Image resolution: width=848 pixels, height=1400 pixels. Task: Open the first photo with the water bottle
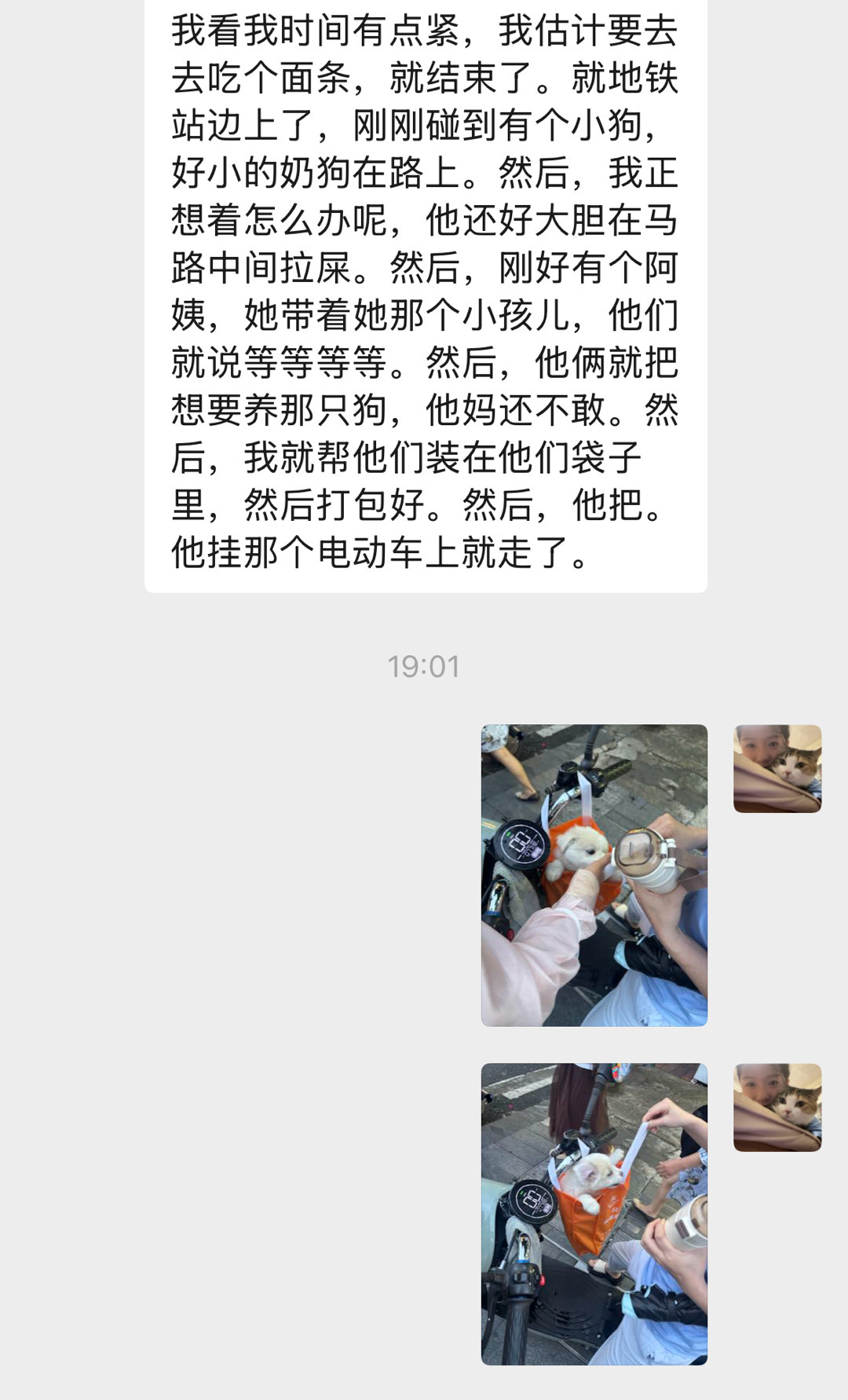click(x=594, y=875)
